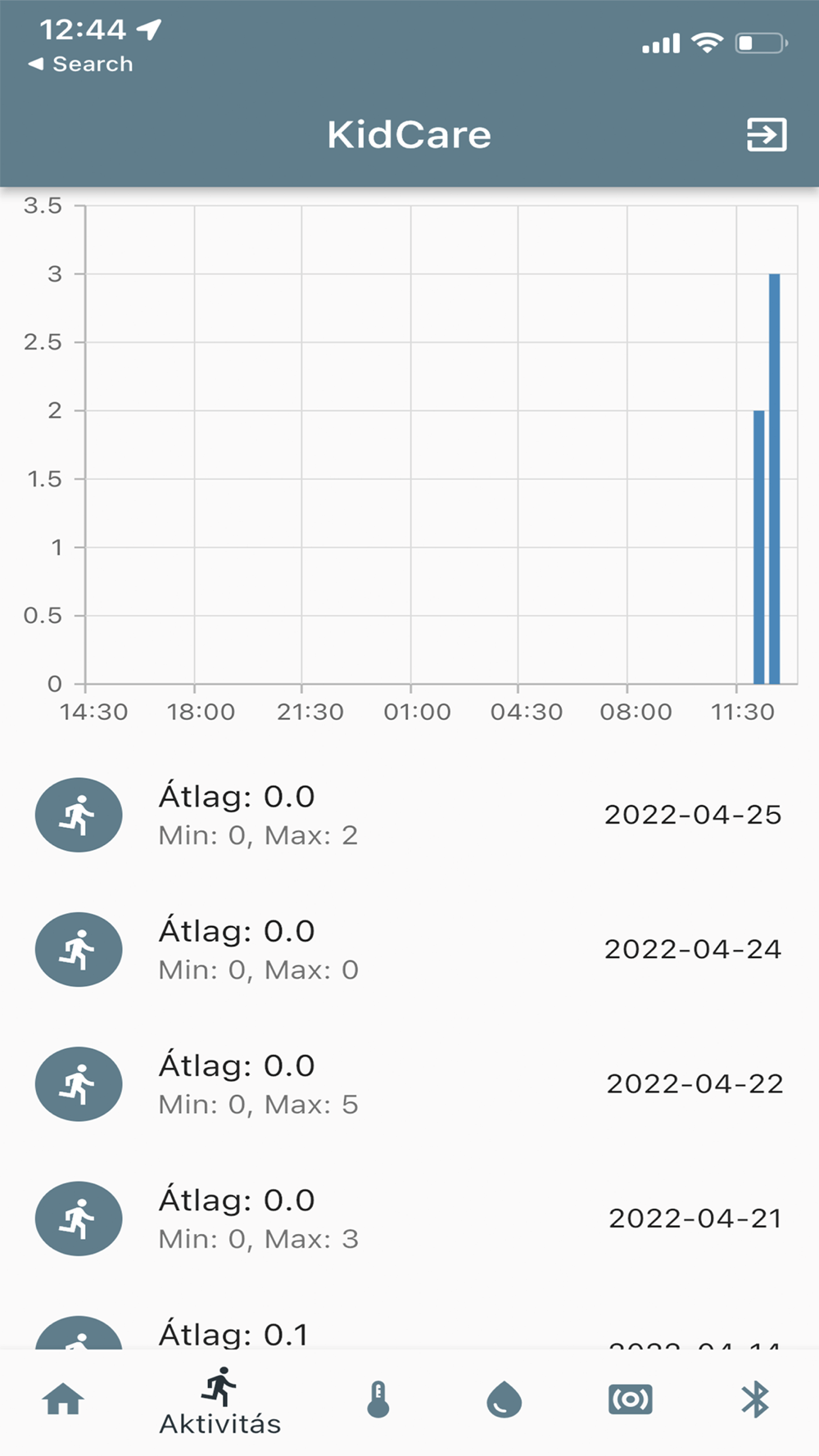The width and height of the screenshot is (819, 1456).
Task: View the 2022-04-24 activity record
Action: tap(409, 949)
